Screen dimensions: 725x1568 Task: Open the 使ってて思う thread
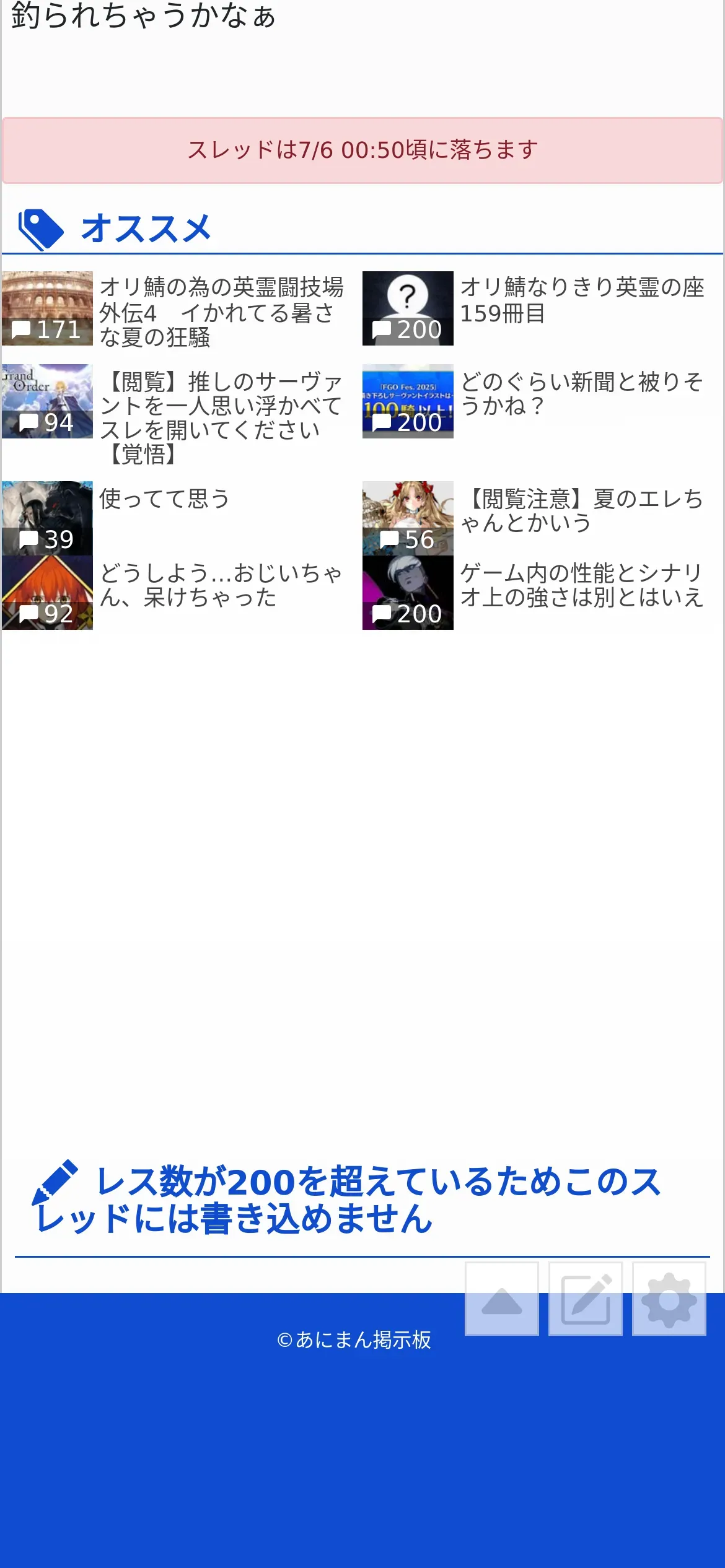(164, 499)
